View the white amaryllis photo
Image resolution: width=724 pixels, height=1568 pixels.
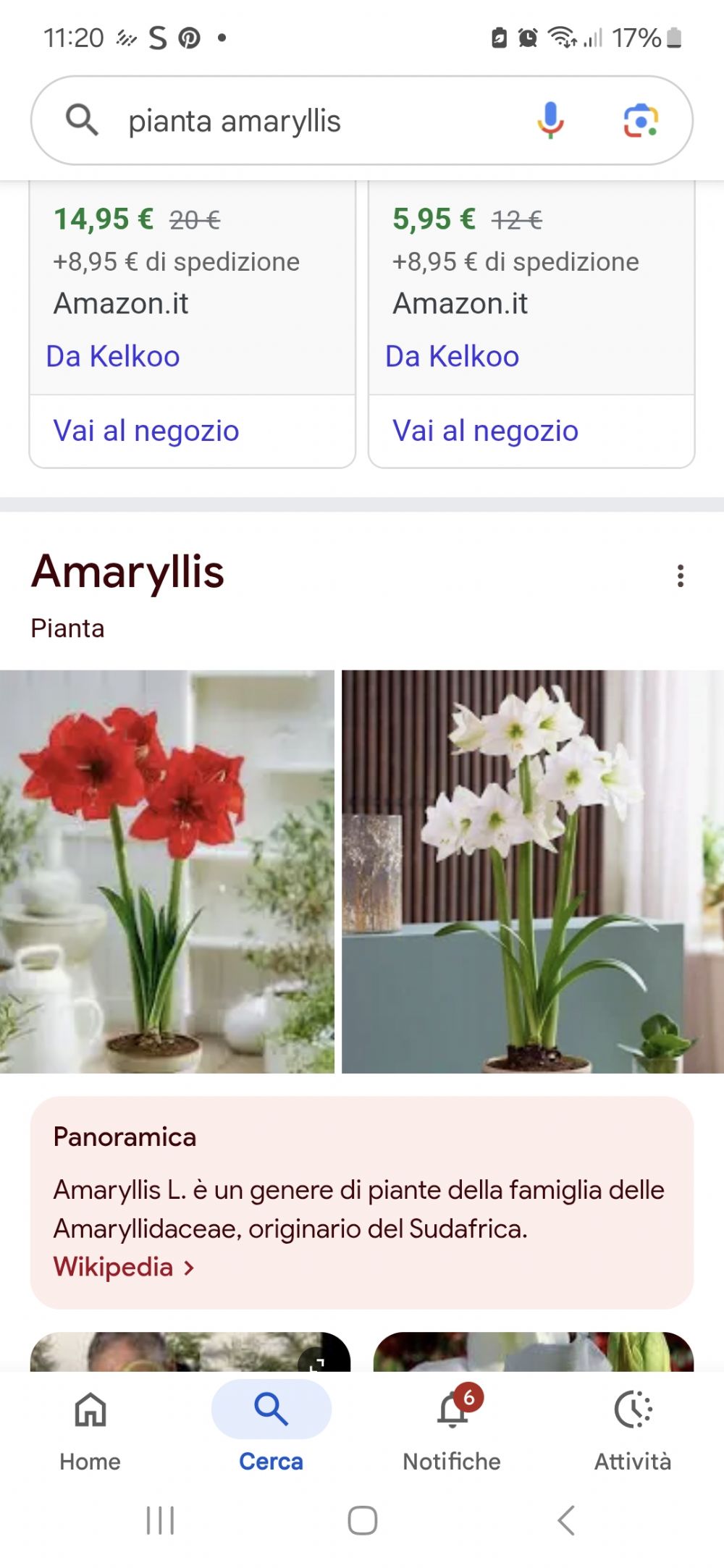click(533, 871)
